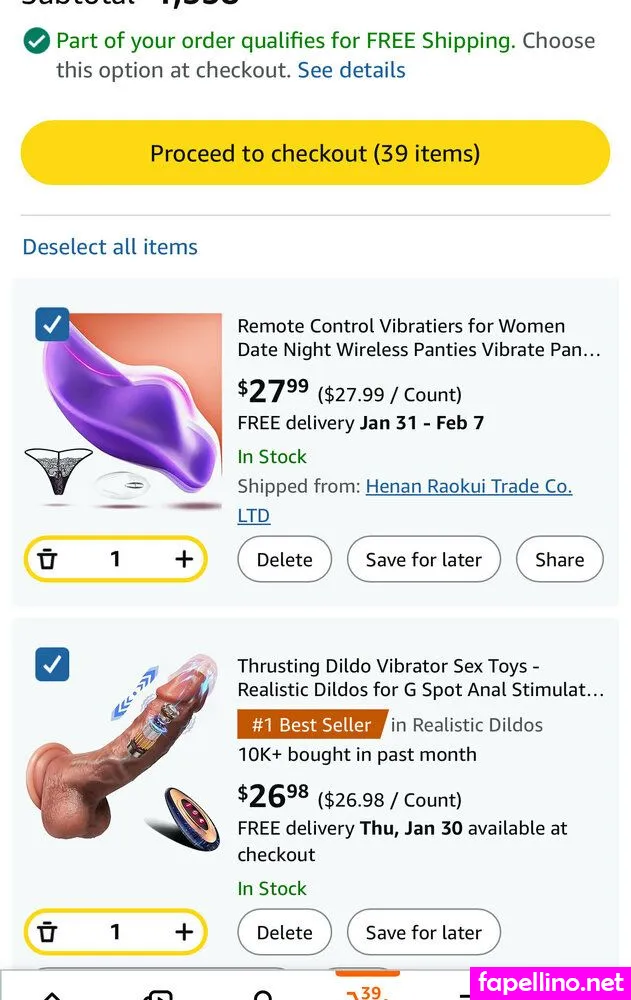The width and height of the screenshot is (631, 1000).
Task: Delete the $27.99 Remote Control item
Action: [284, 560]
